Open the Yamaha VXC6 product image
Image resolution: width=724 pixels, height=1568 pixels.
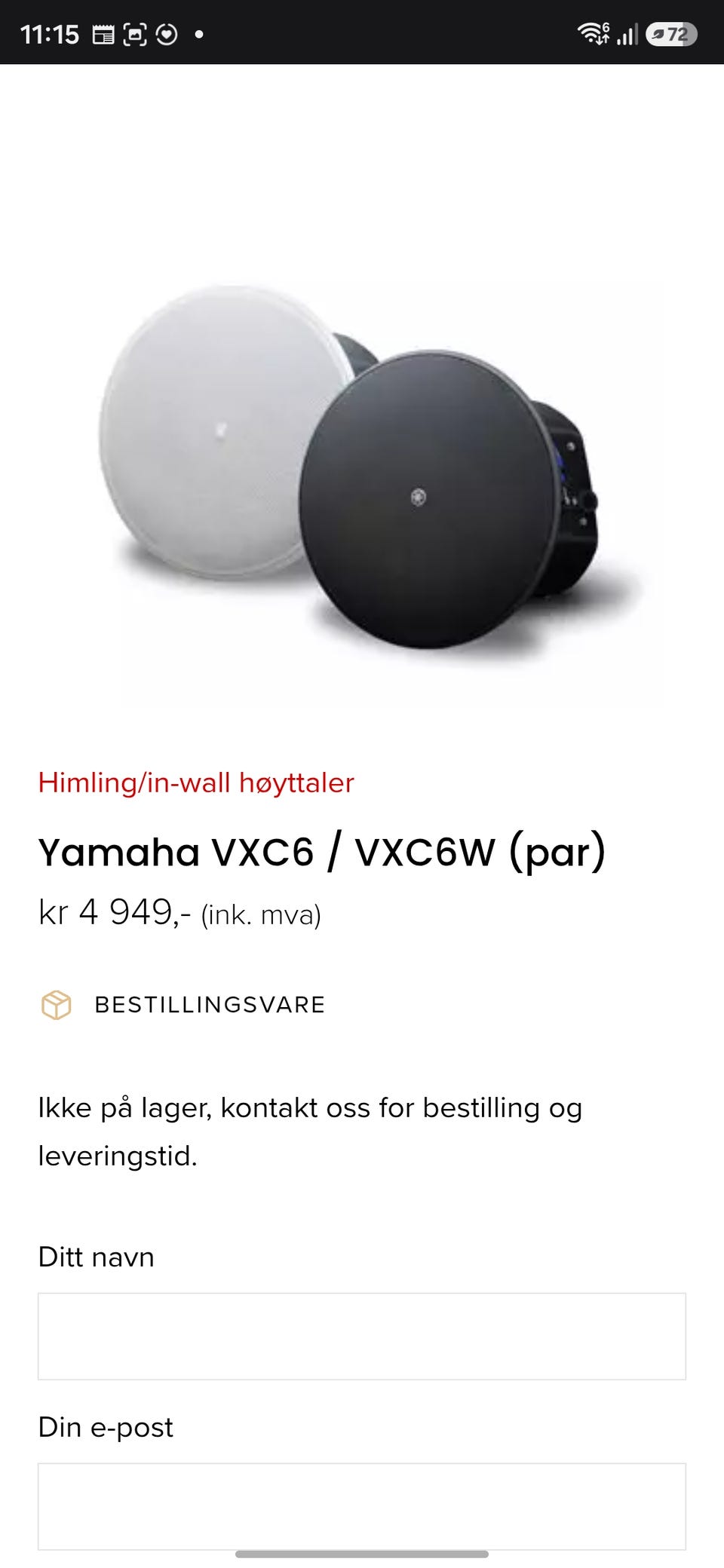362,467
